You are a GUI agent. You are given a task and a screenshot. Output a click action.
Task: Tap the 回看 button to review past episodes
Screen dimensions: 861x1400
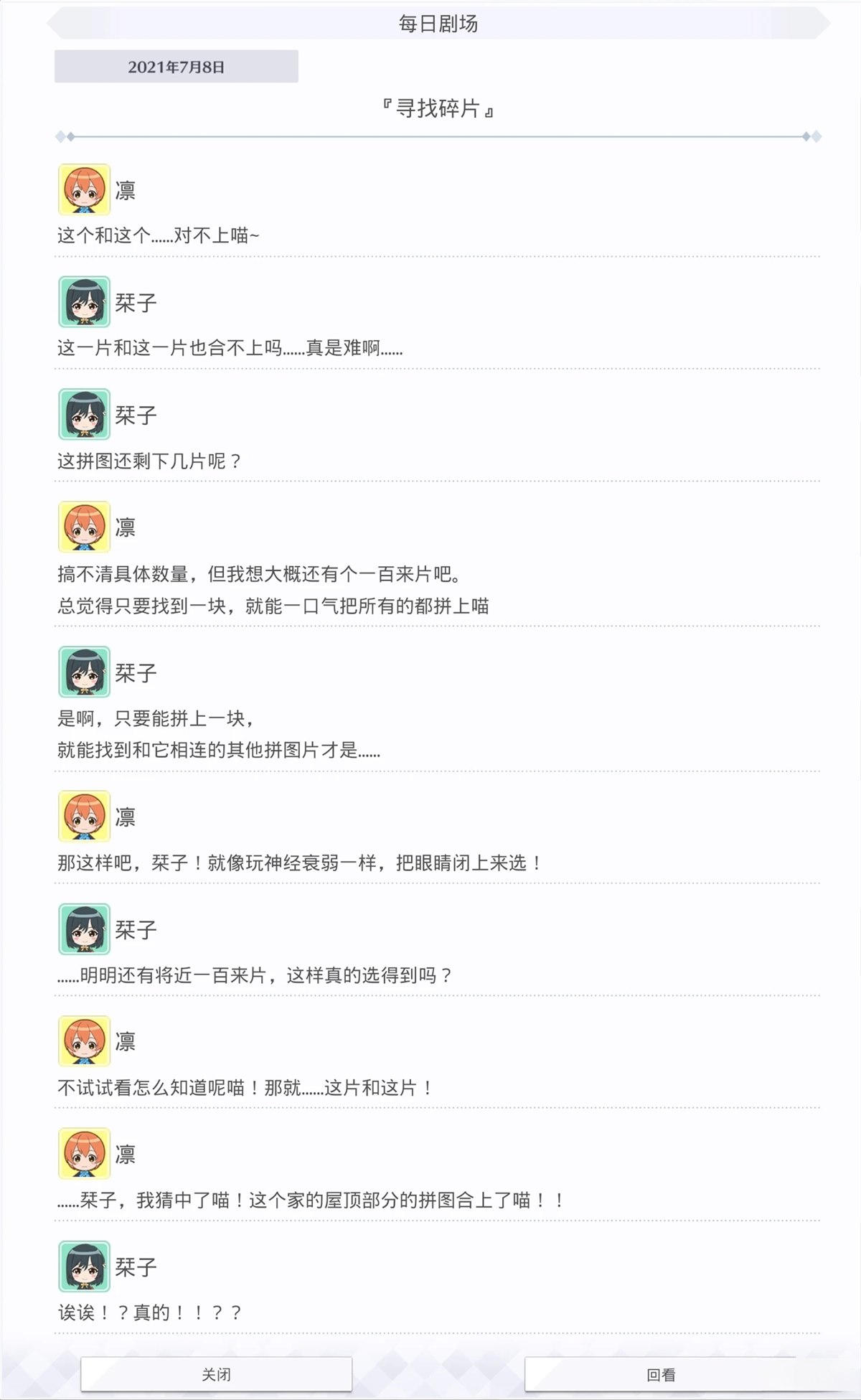pos(660,1374)
